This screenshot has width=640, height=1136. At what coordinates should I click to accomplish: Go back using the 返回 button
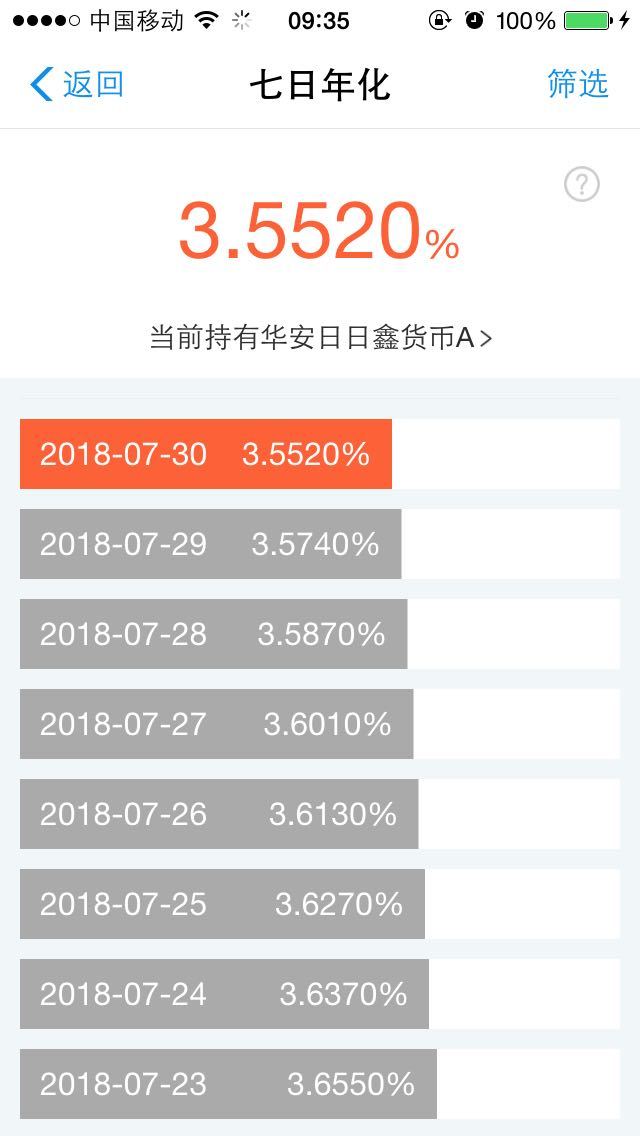coord(77,85)
